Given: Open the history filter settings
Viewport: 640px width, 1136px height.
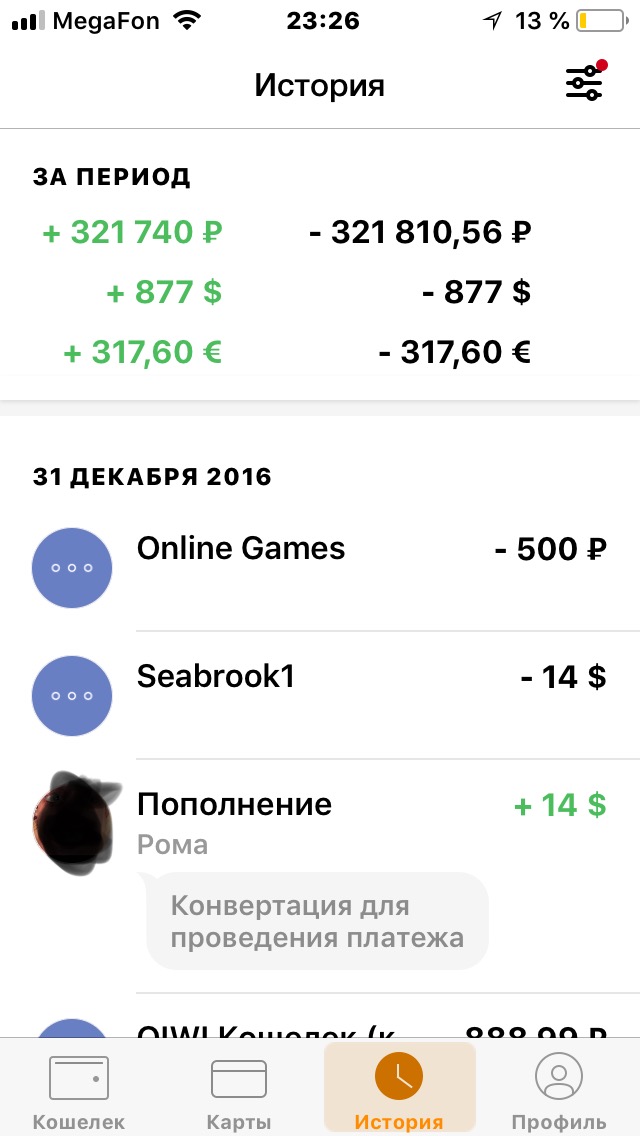Looking at the screenshot, I should (584, 84).
